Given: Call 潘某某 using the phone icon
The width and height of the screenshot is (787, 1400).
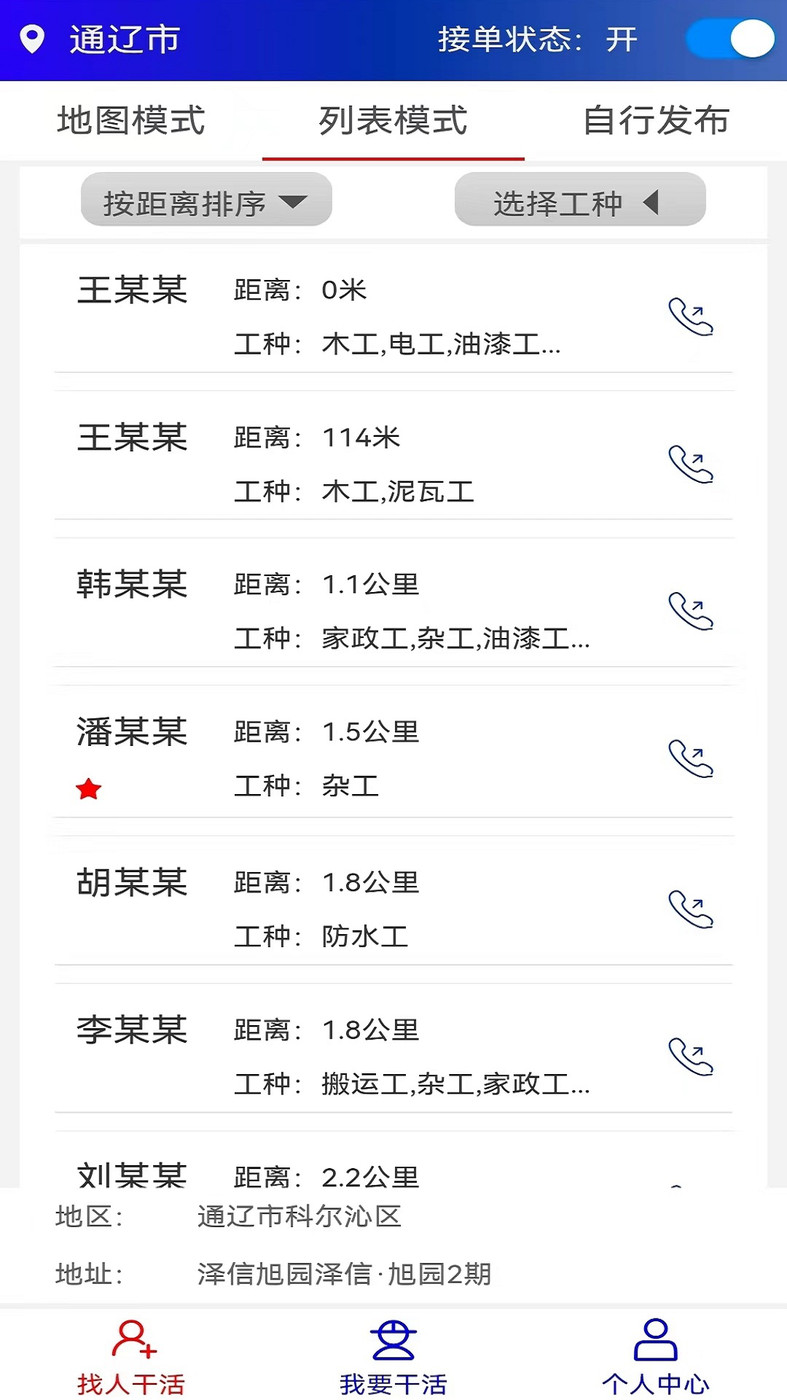Looking at the screenshot, I should (689, 758).
